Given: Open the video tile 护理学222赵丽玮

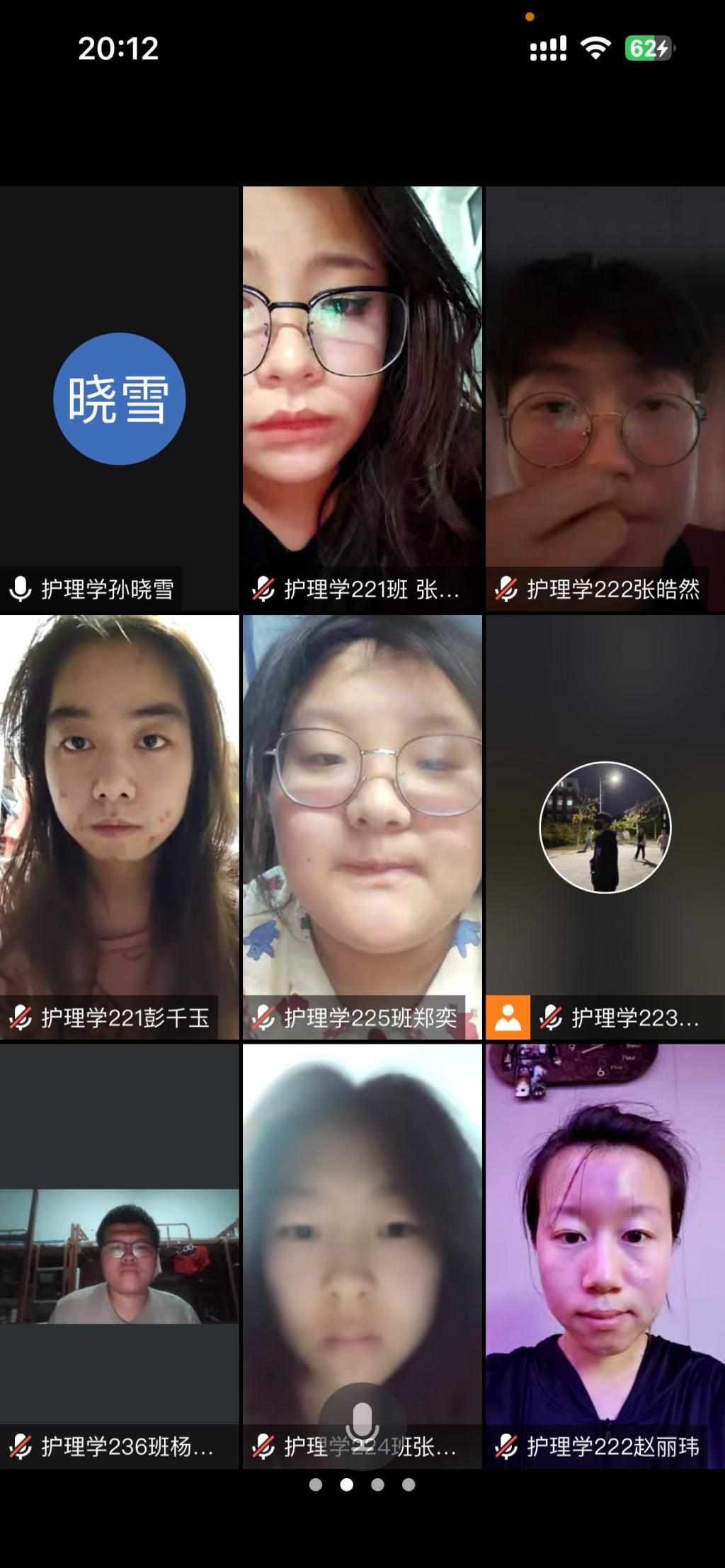Looking at the screenshot, I should tap(605, 1255).
